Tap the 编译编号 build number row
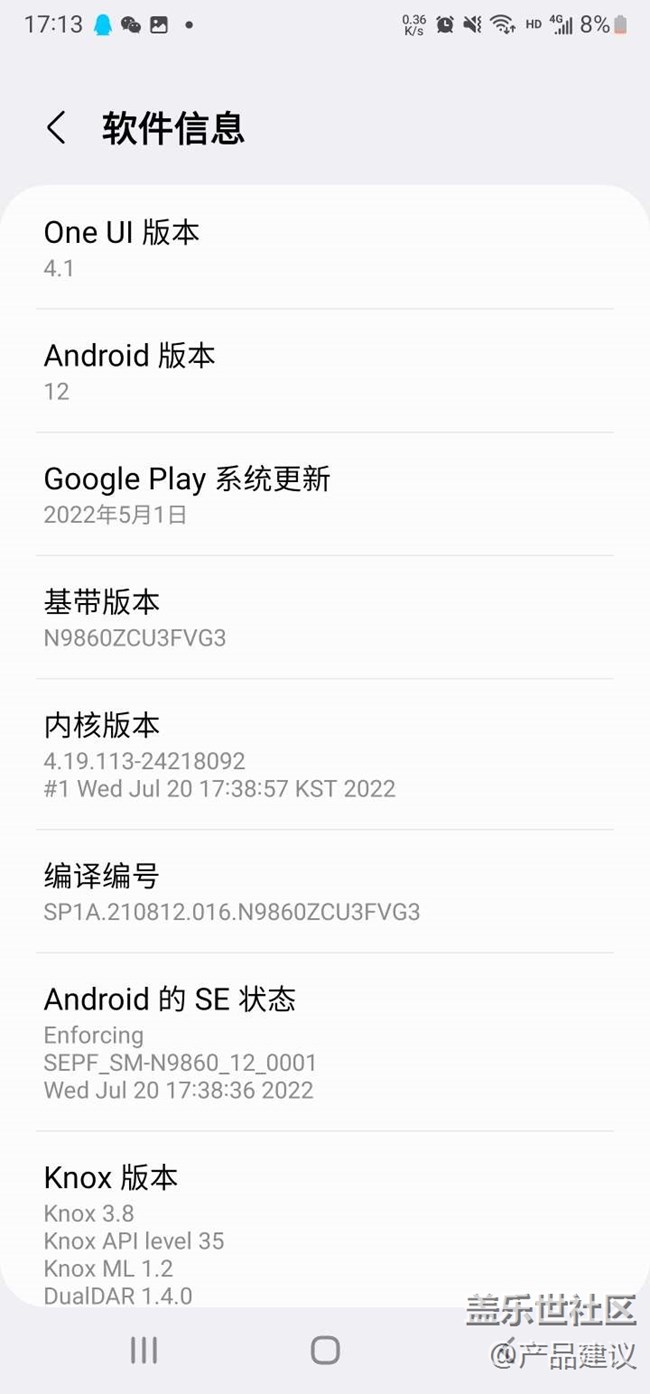 [x=324, y=892]
